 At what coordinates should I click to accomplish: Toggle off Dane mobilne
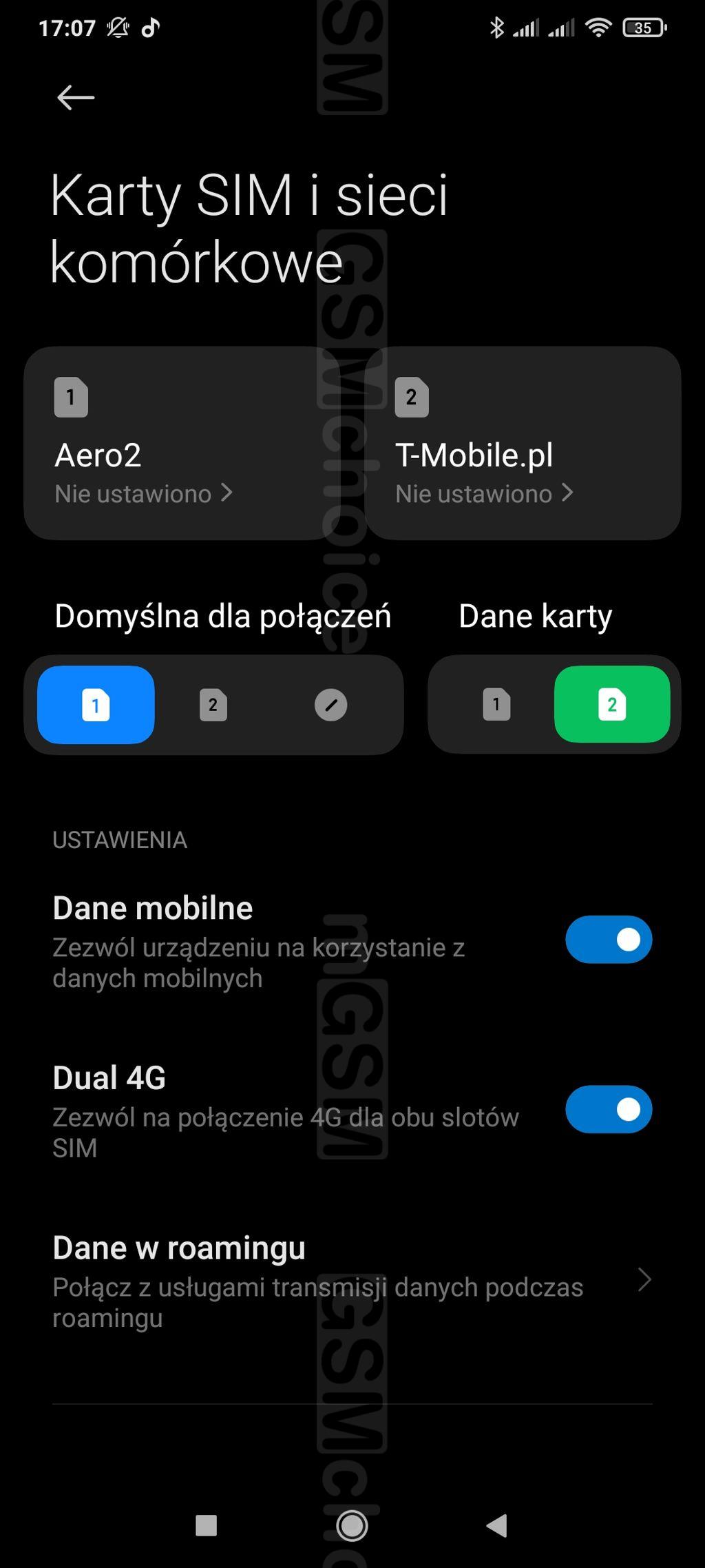pyautogui.click(x=609, y=940)
